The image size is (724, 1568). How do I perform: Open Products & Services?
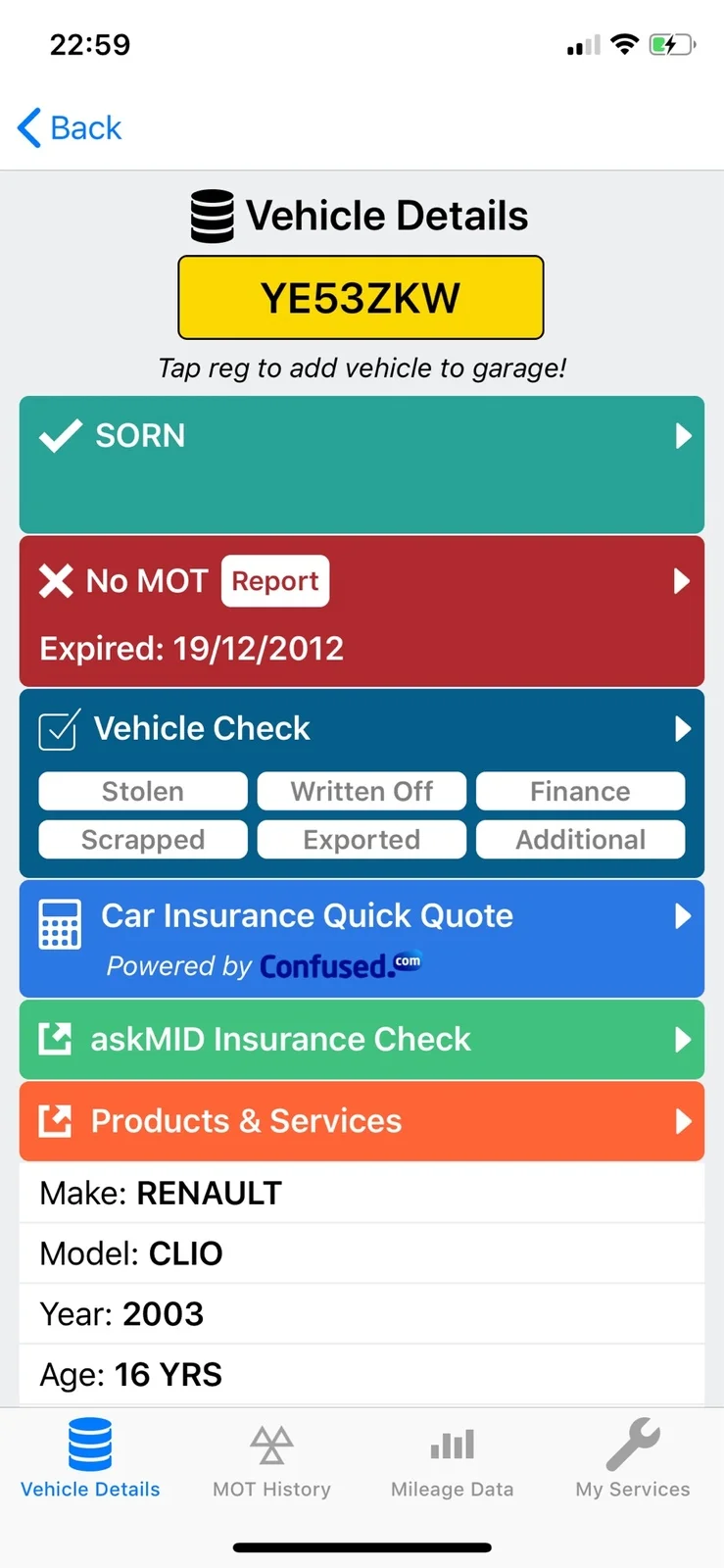click(362, 1121)
